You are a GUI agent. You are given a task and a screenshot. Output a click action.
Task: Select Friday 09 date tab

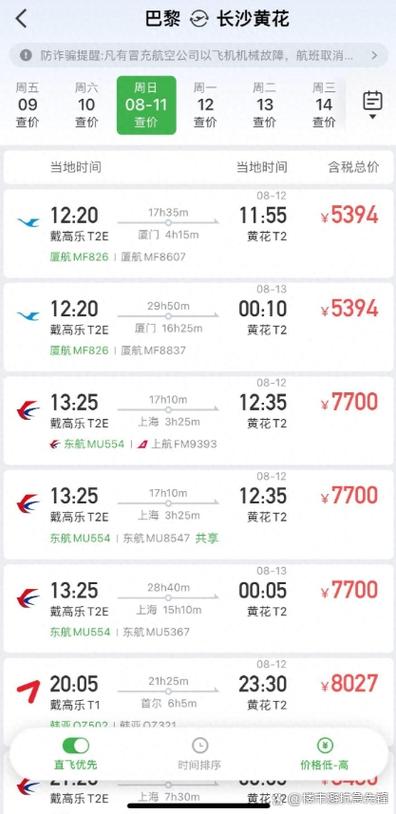point(28,105)
